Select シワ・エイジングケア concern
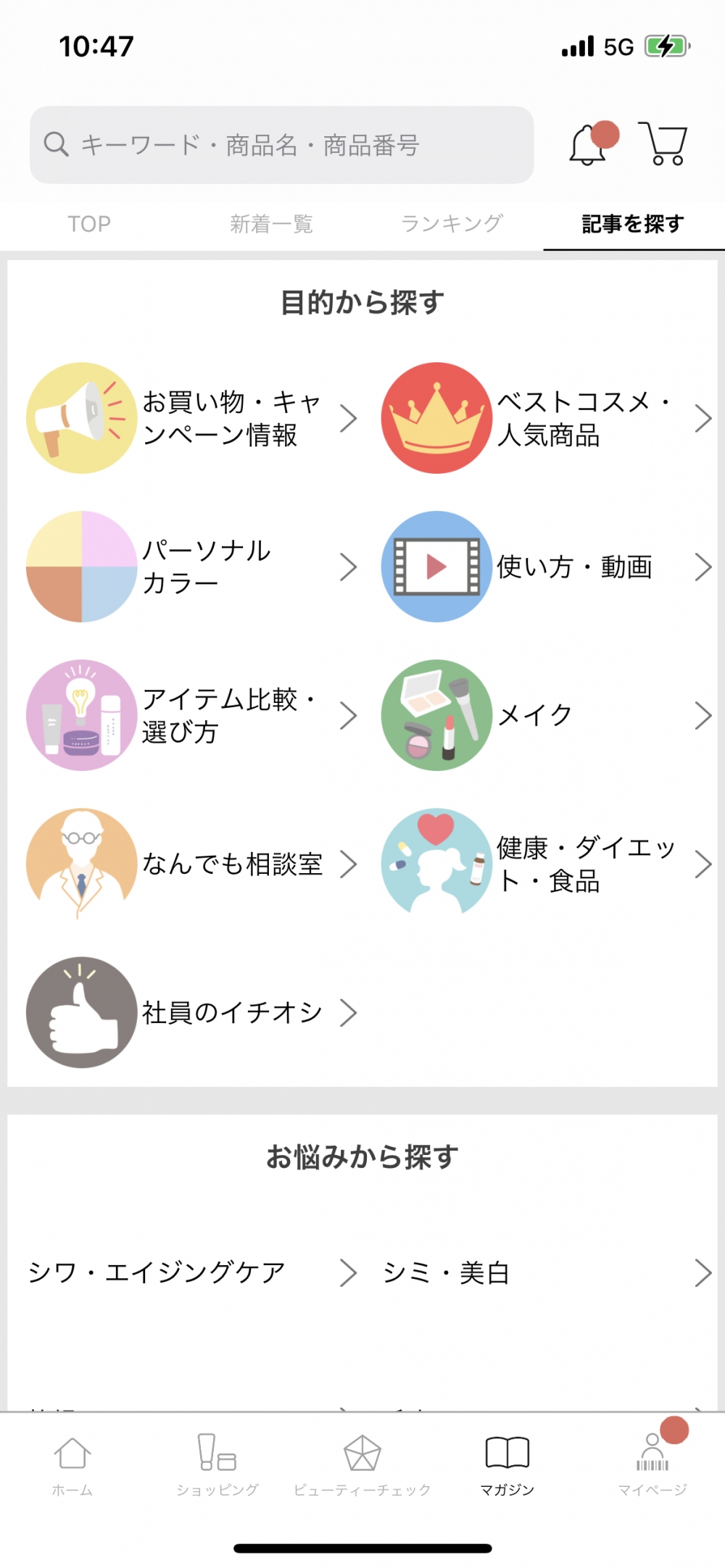The width and height of the screenshot is (725, 1568). [192, 1272]
